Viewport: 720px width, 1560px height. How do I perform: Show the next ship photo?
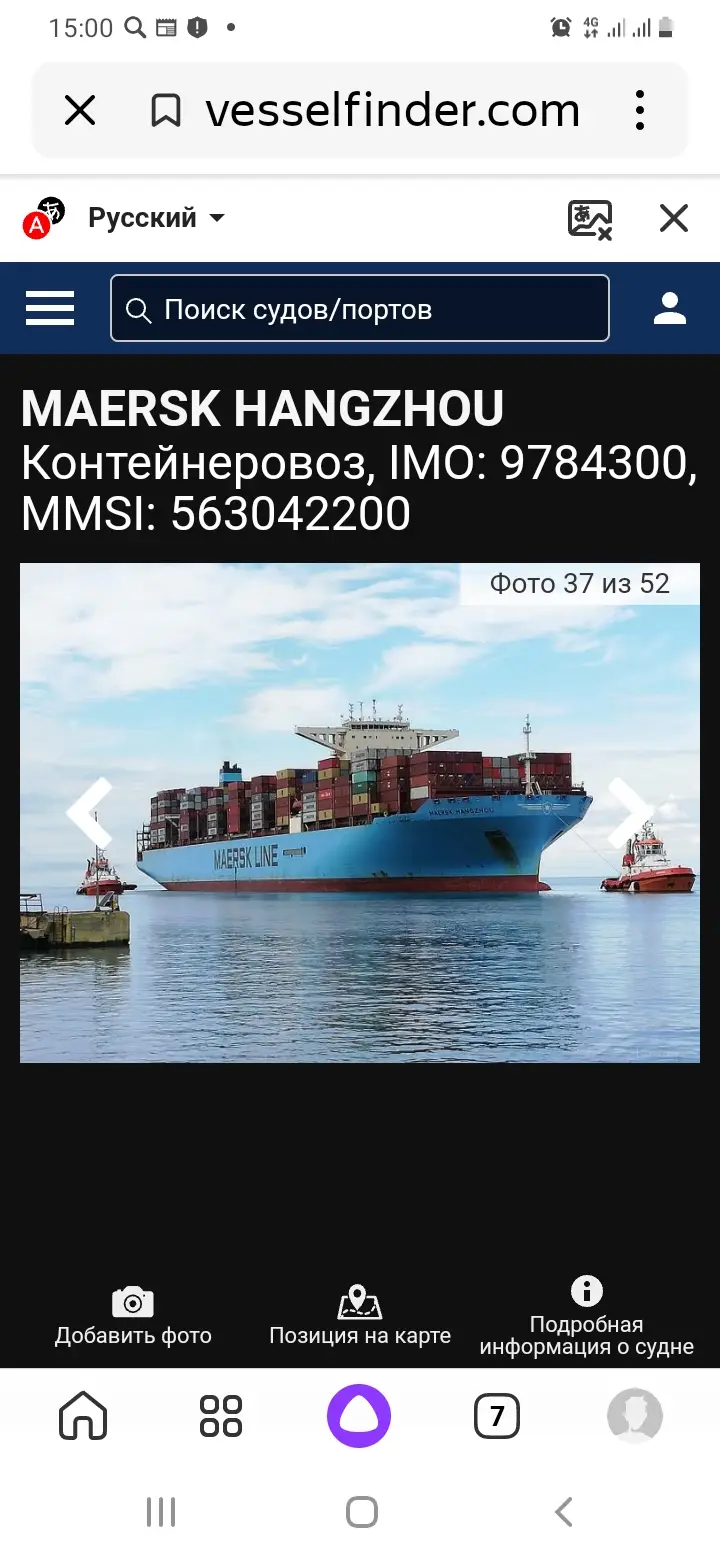(630, 813)
